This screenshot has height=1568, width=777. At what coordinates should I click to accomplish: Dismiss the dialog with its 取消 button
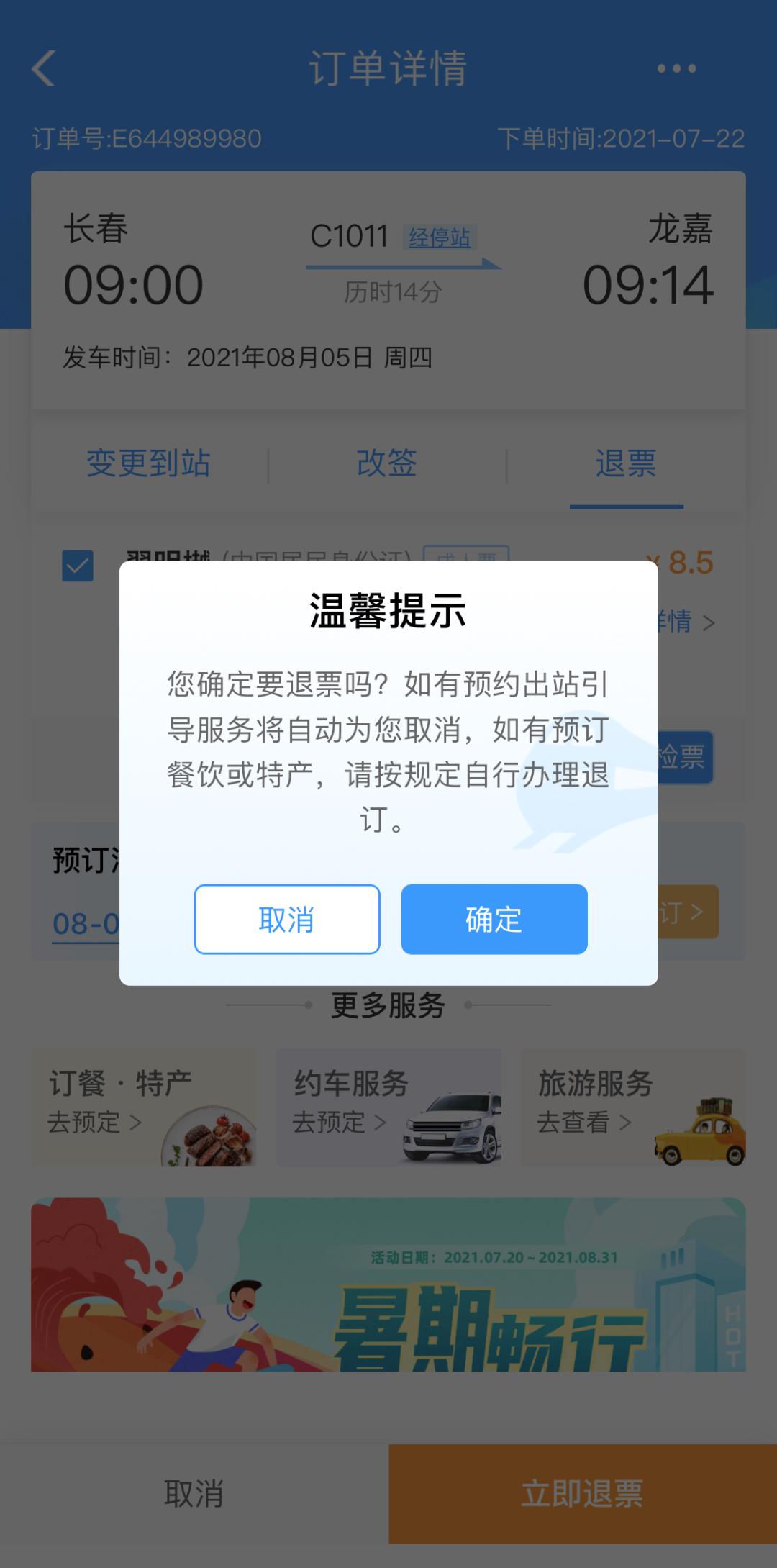point(287,919)
